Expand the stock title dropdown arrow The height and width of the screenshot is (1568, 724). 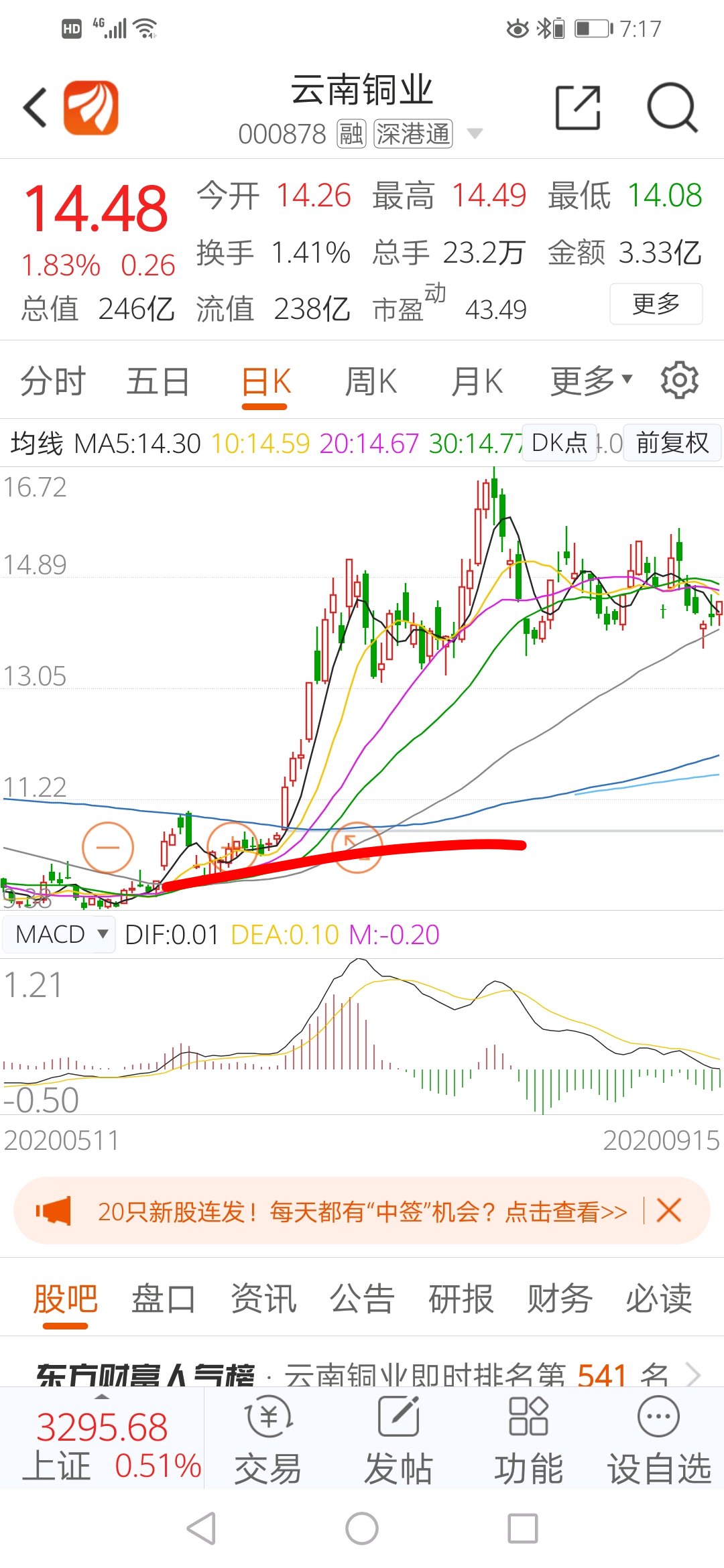475,133
